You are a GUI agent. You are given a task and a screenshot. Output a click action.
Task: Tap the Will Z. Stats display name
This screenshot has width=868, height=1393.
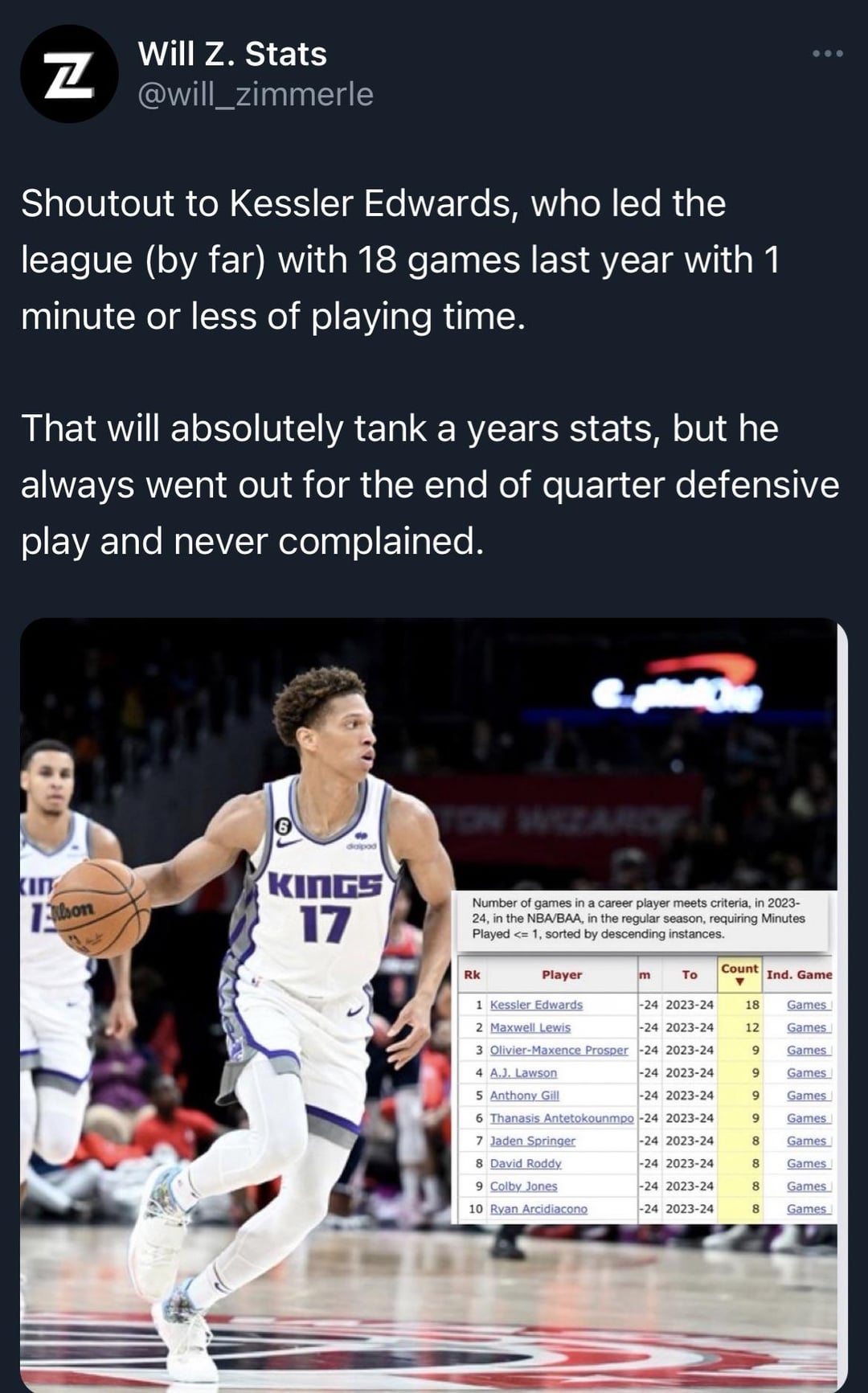point(232,54)
